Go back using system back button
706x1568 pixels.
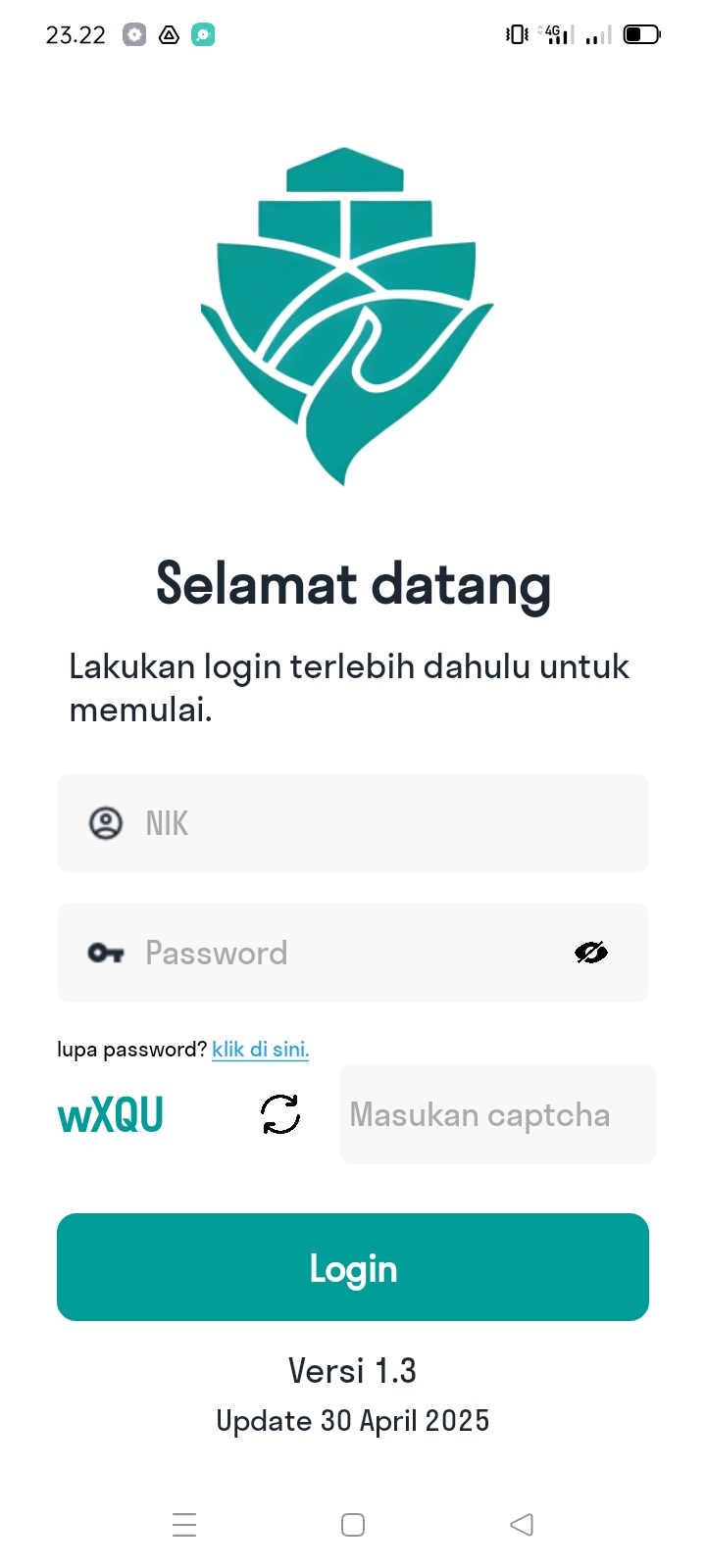coord(522,1525)
